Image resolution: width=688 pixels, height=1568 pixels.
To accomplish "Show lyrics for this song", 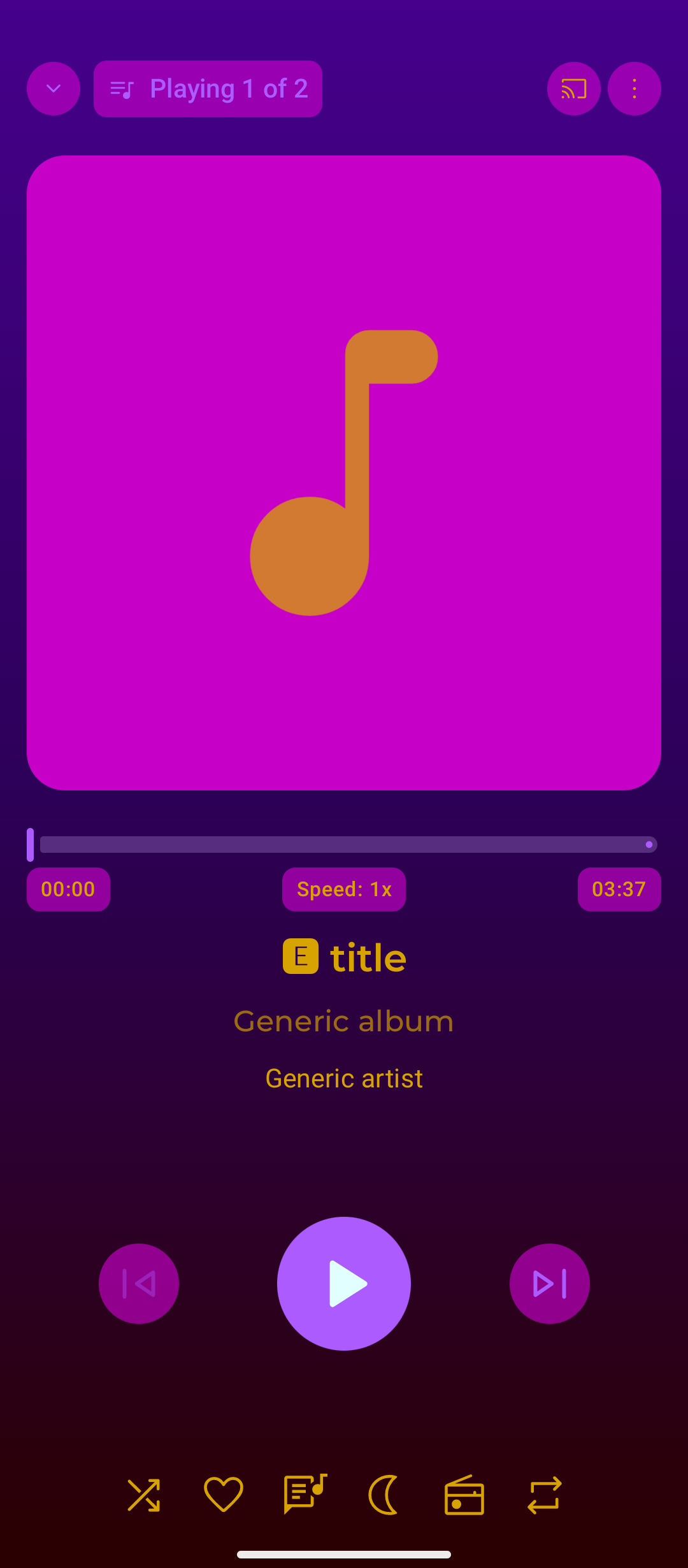I will click(x=305, y=1494).
